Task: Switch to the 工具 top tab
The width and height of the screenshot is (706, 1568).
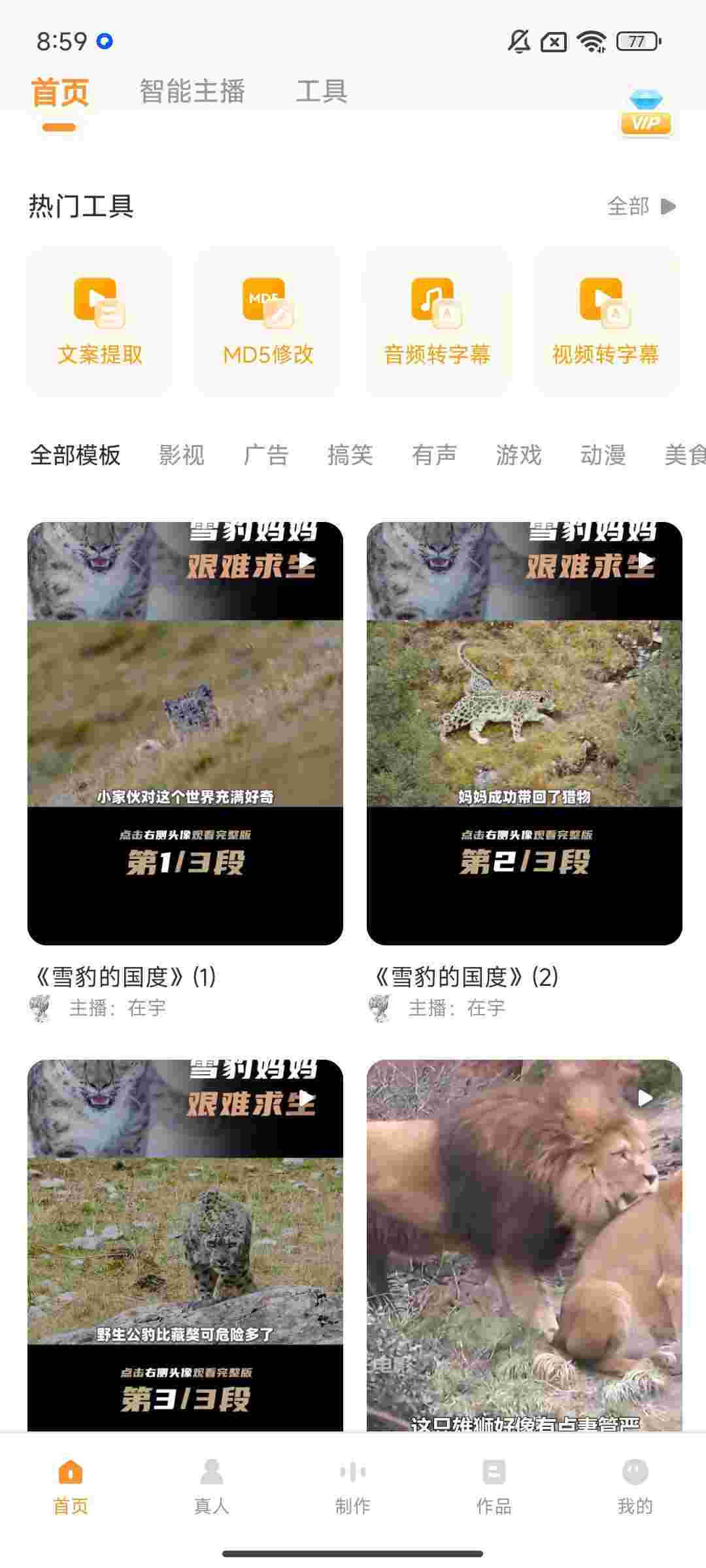Action: (321, 91)
